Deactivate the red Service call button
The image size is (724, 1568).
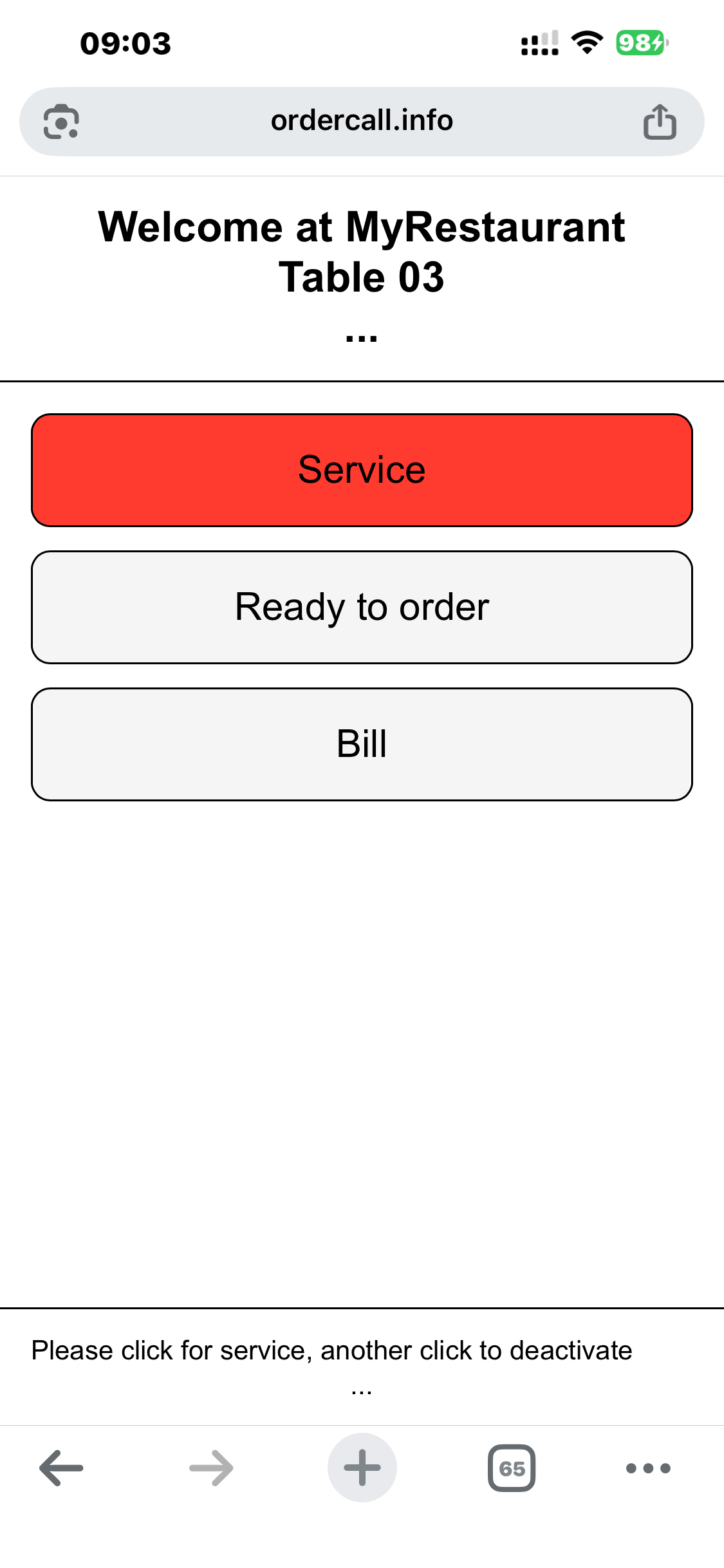click(362, 470)
